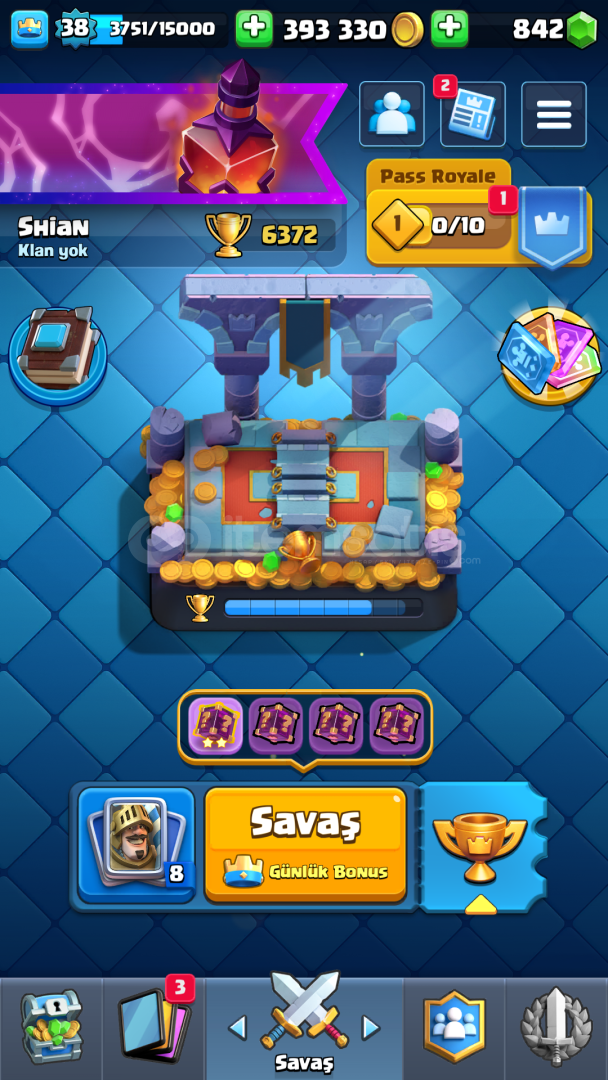Start a battle with the Savaş button
The width and height of the screenshot is (608, 1080).
(x=306, y=844)
